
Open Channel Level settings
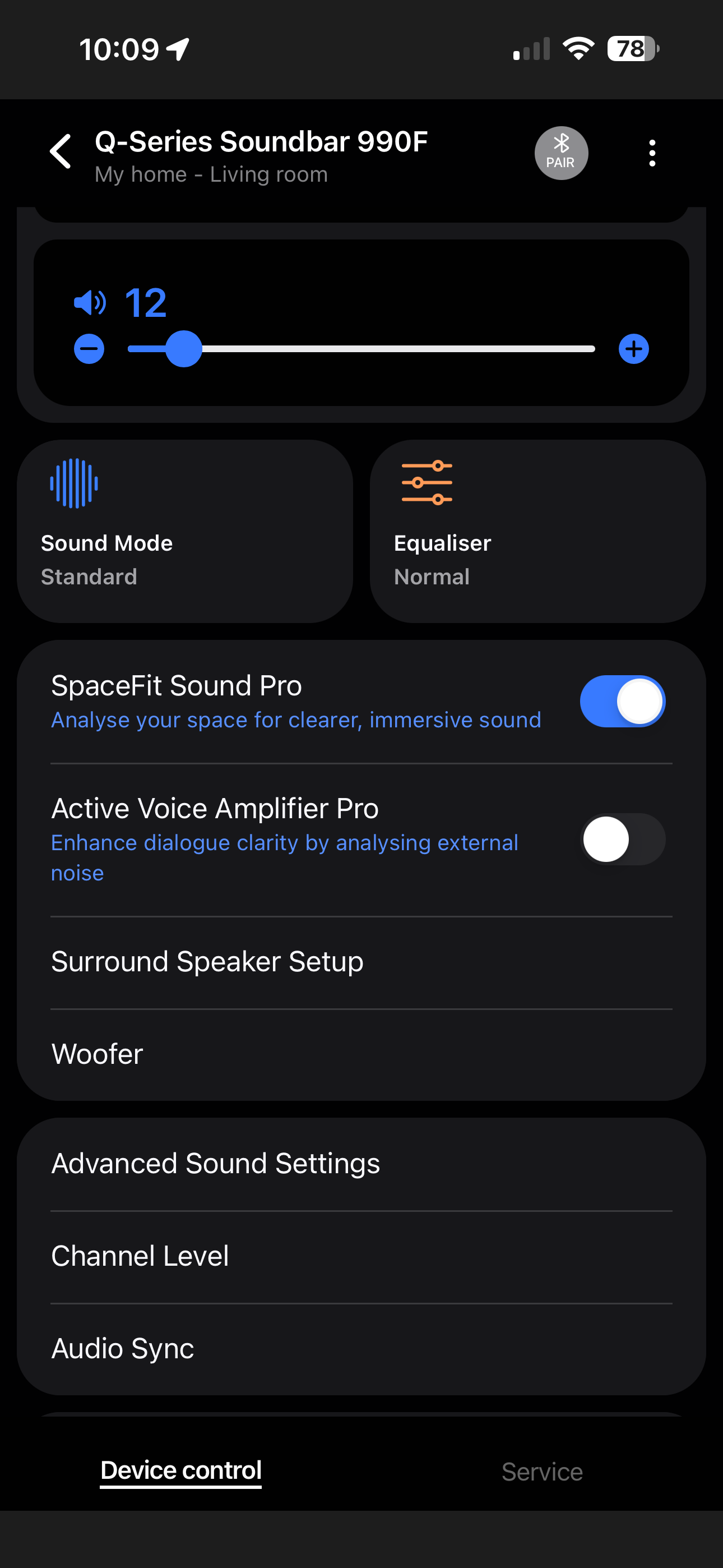(x=361, y=1256)
